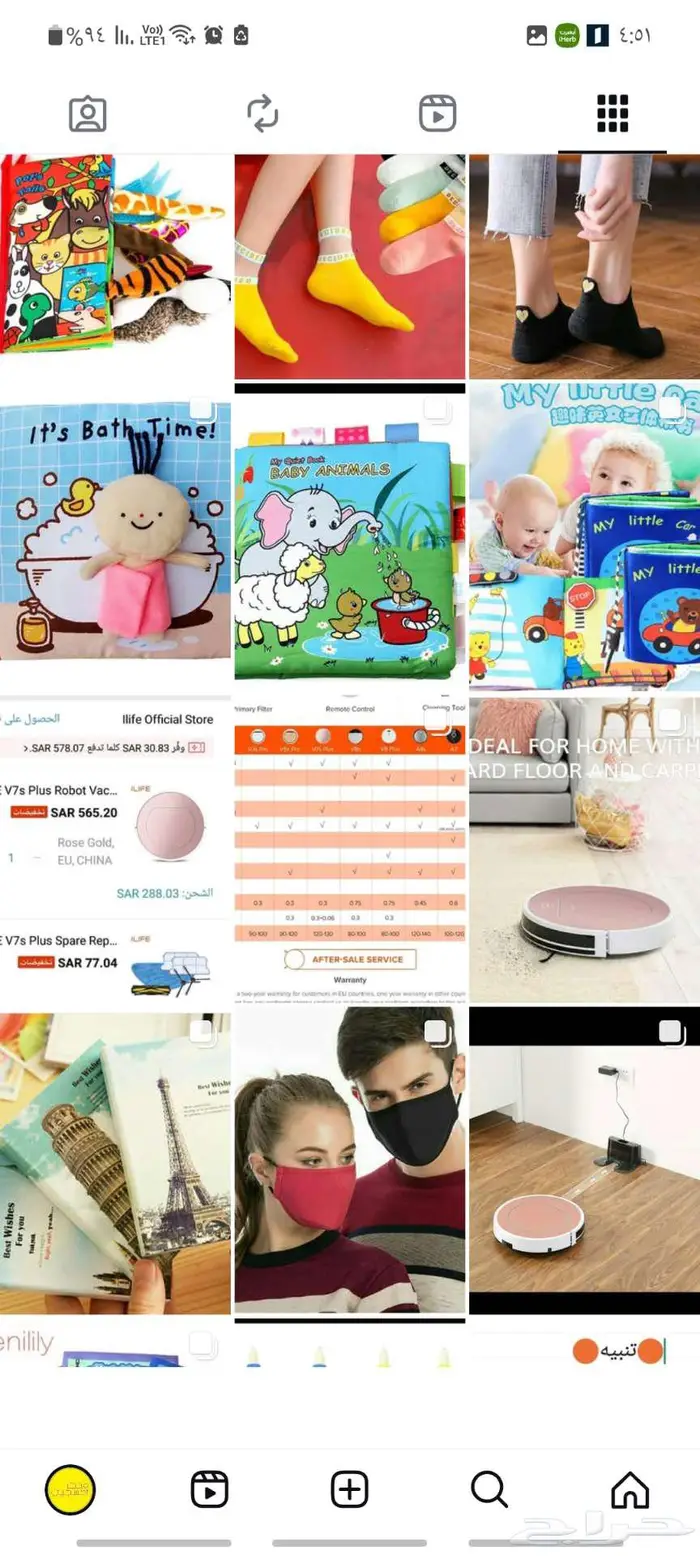View the robot vacuum comparison chart post
This screenshot has width=700, height=1556.
350,850
